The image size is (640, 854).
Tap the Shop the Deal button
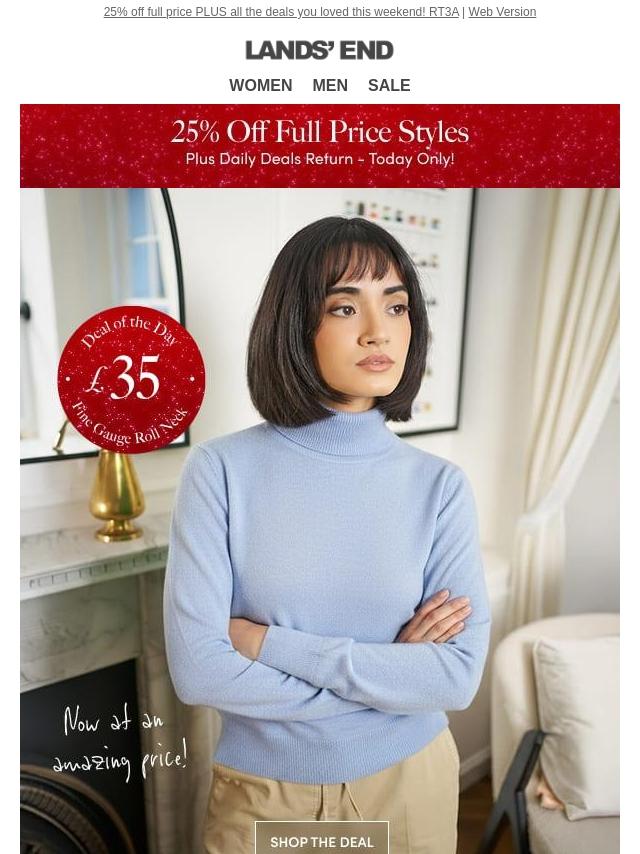click(x=322, y=838)
